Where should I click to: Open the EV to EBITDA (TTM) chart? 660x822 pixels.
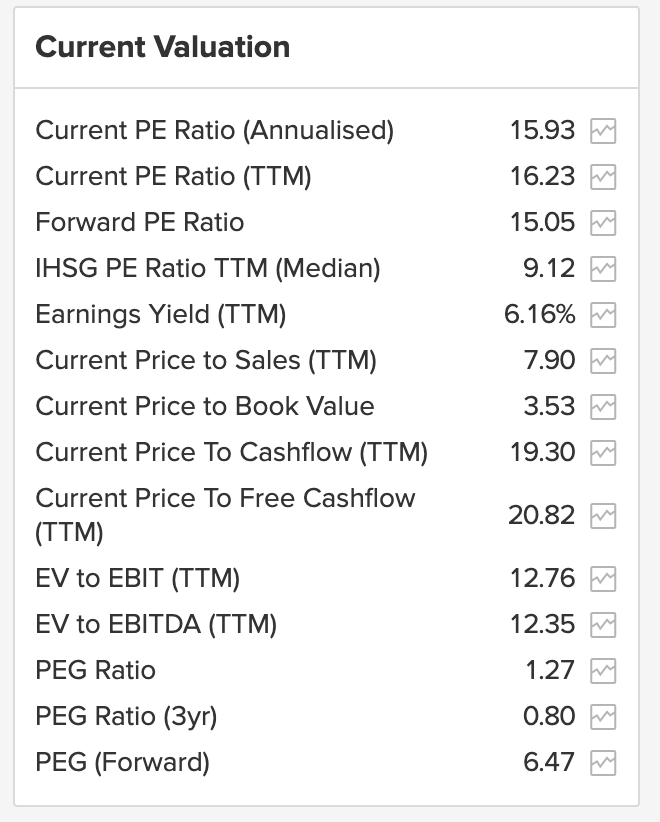603,625
